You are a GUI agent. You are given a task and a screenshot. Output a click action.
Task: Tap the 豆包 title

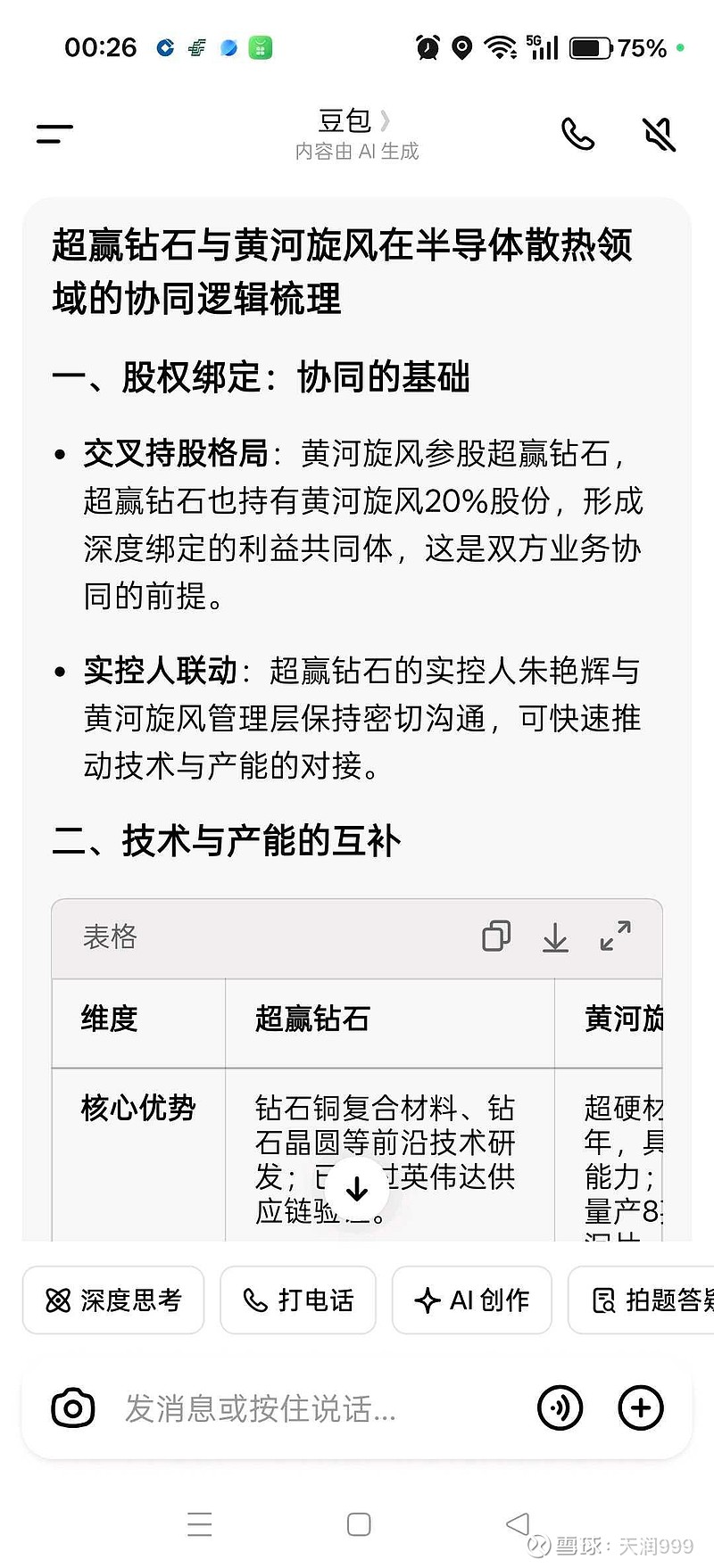345,121
